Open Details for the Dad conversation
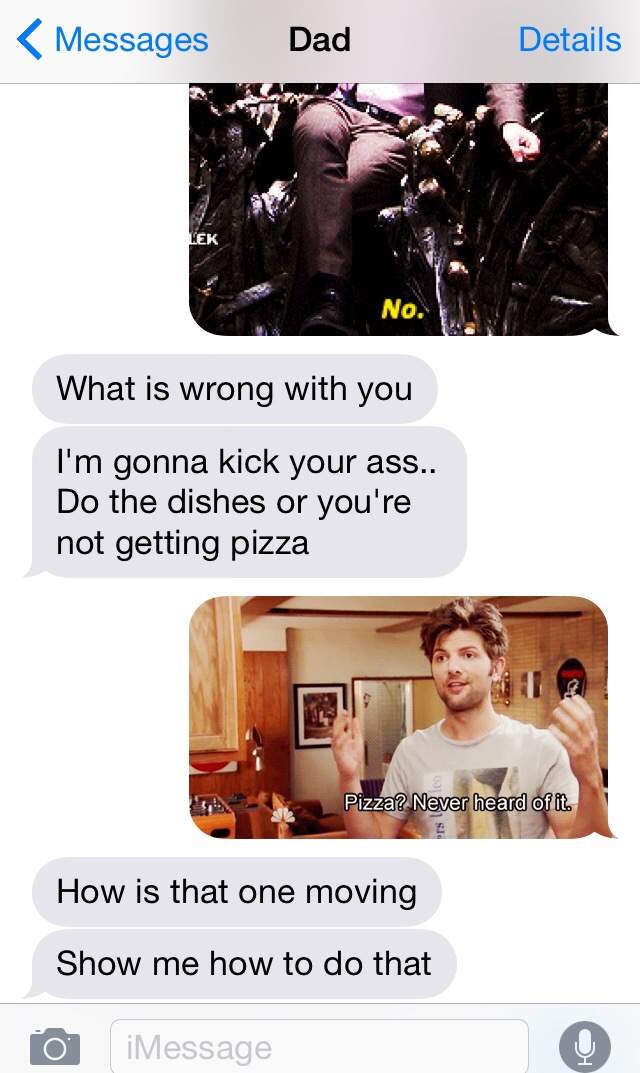Image resolution: width=640 pixels, height=1073 pixels. click(x=569, y=40)
